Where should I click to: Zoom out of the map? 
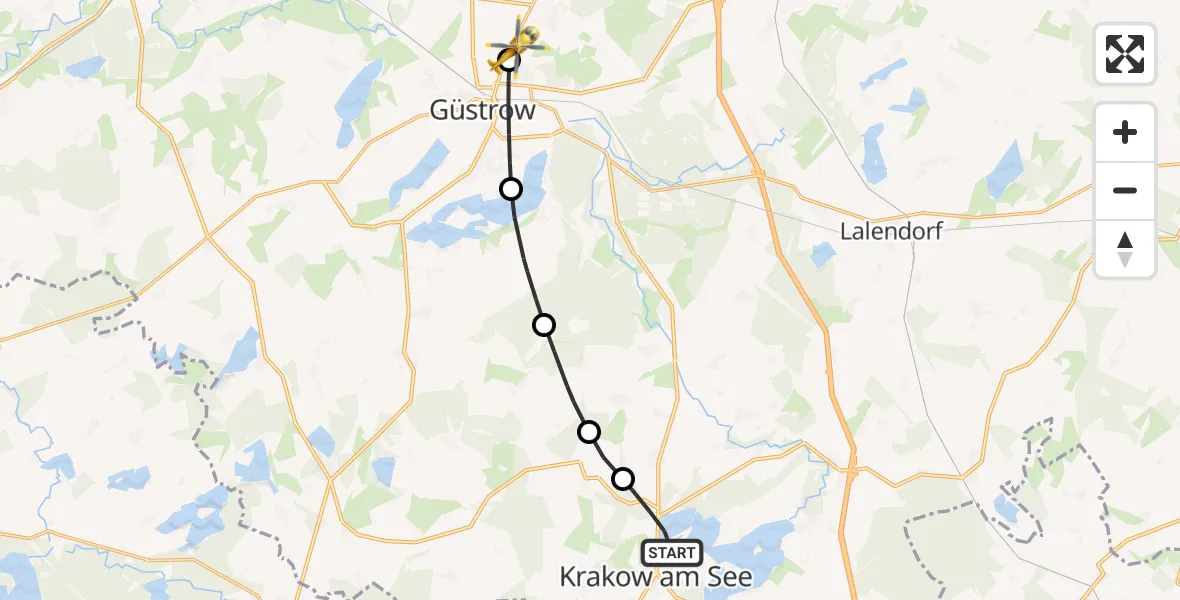coord(1125,191)
